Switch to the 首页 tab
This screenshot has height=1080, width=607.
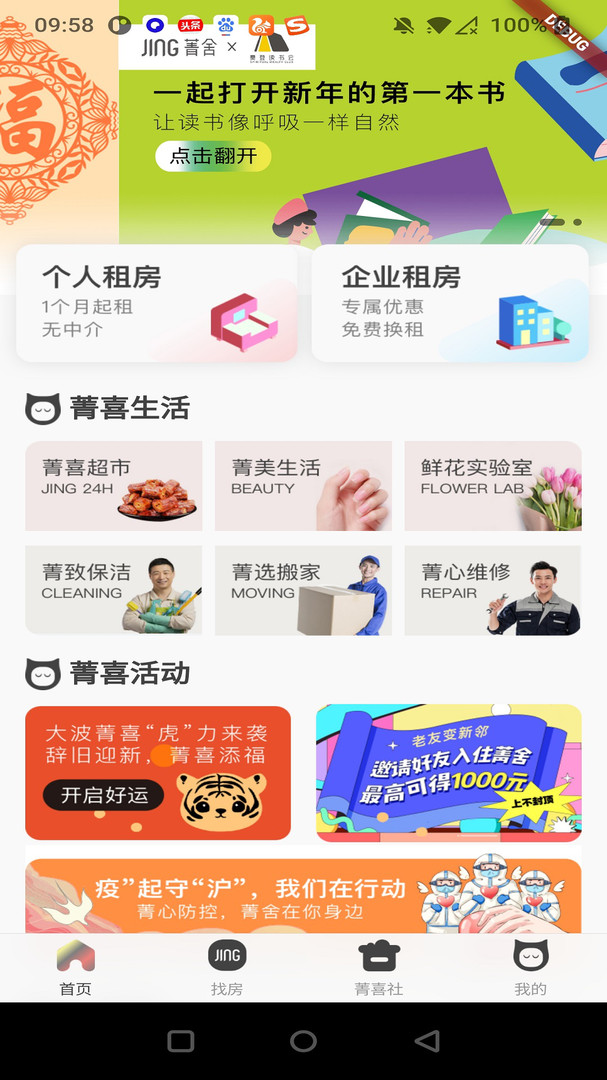tap(76, 968)
